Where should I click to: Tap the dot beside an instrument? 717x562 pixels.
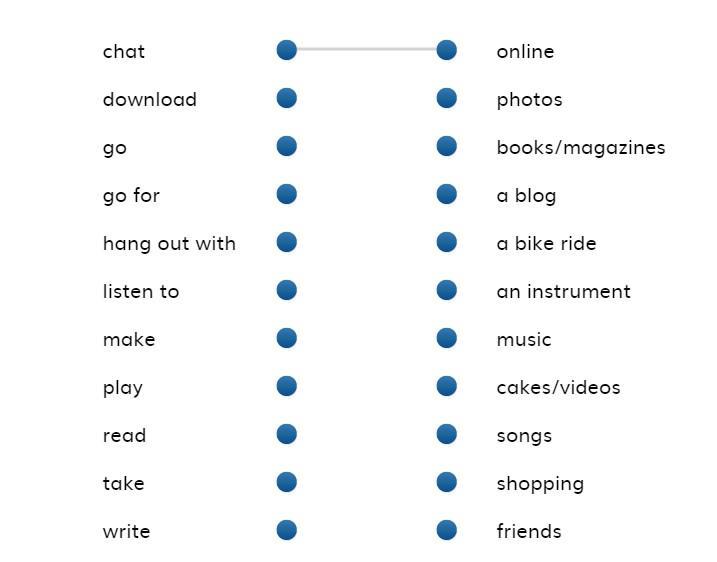click(x=447, y=290)
